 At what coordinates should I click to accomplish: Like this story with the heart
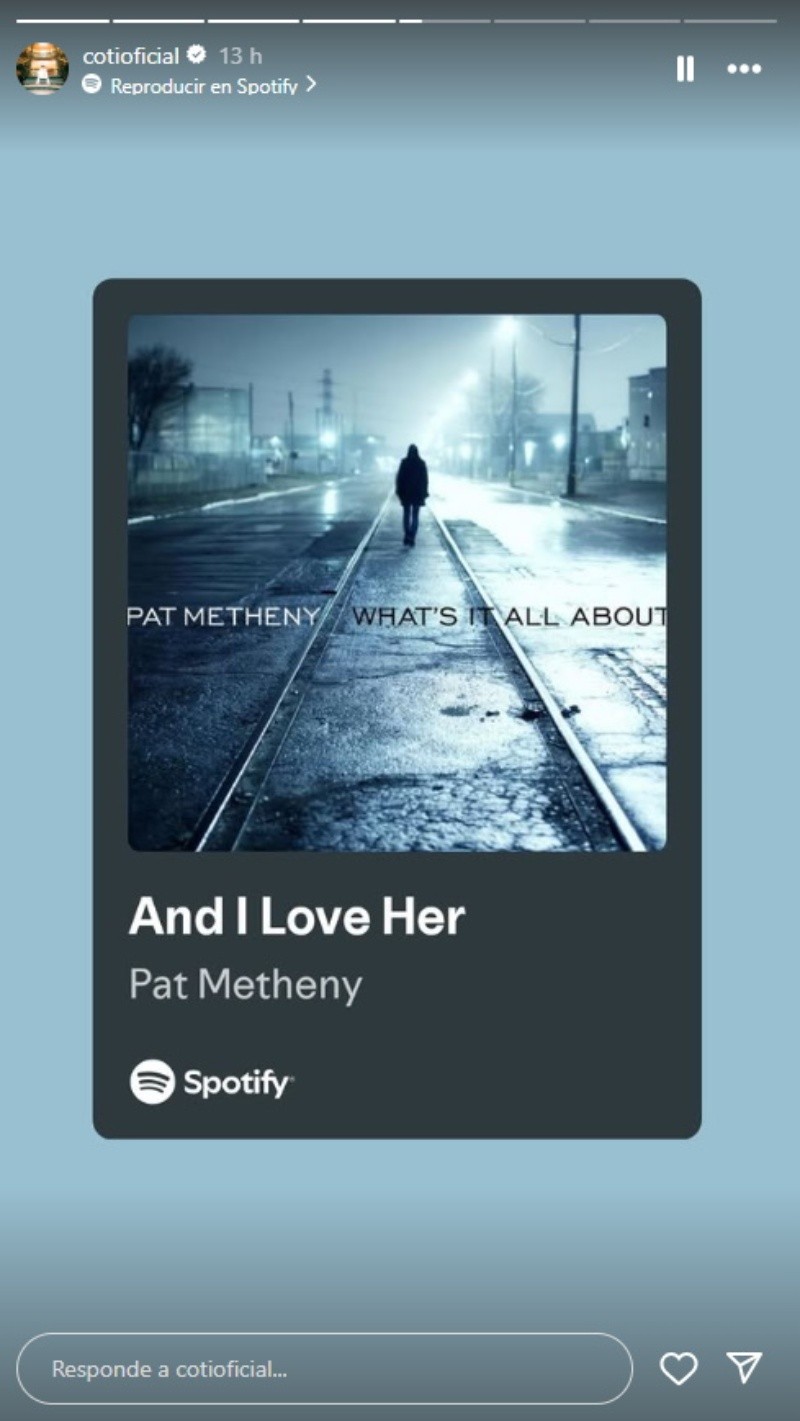pyautogui.click(x=678, y=1368)
